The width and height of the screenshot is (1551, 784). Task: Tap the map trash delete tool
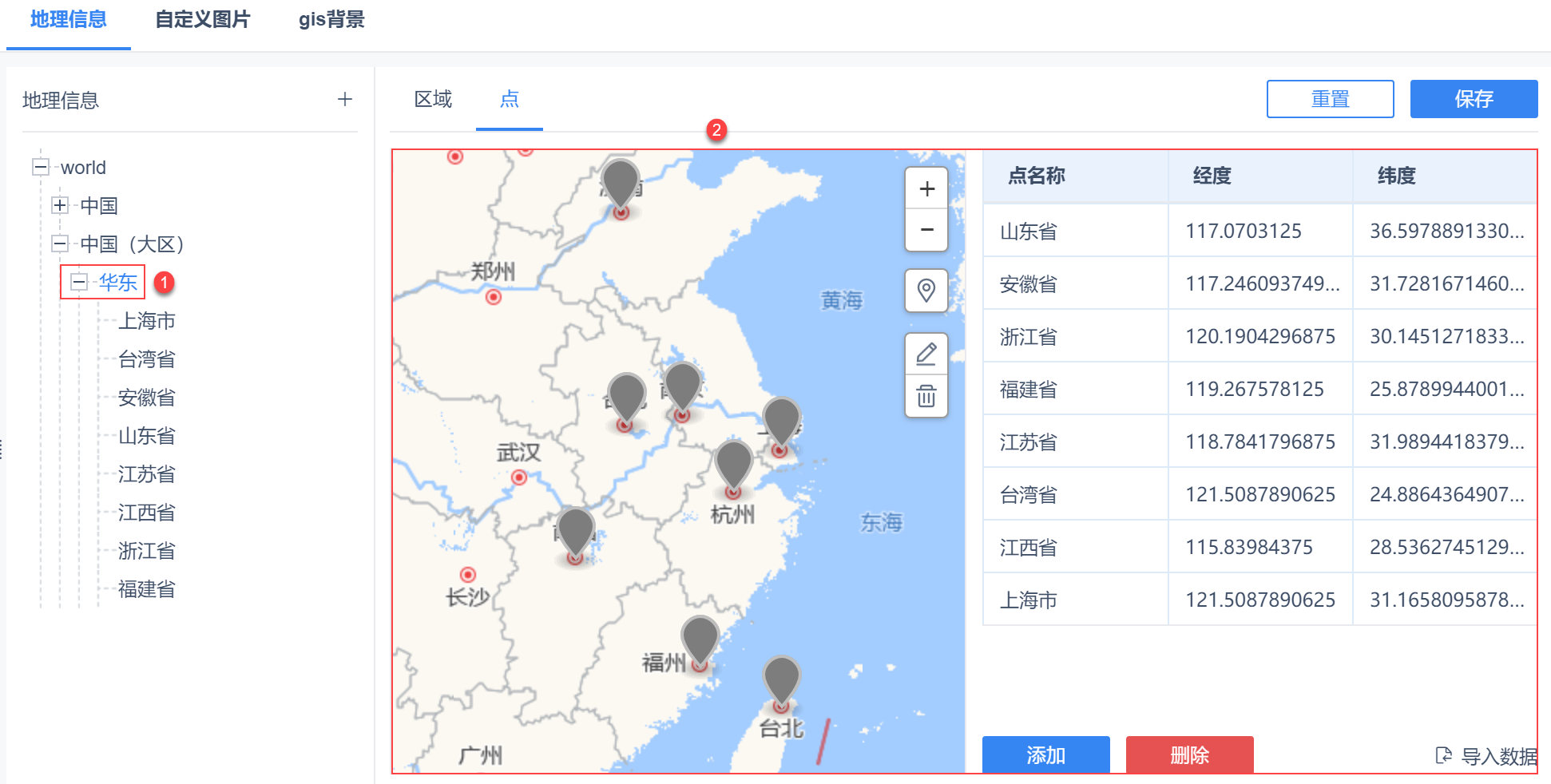point(926,396)
